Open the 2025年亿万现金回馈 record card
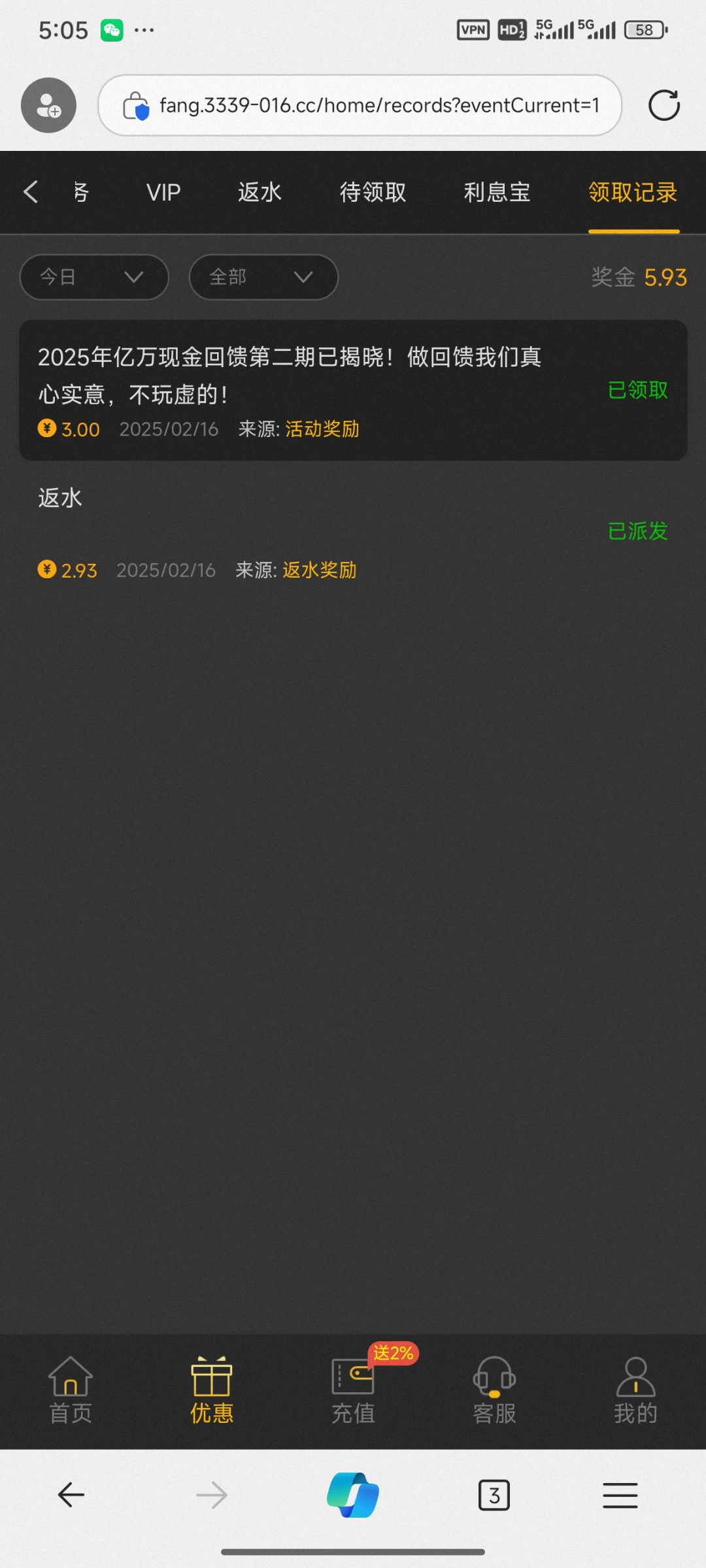 point(353,390)
